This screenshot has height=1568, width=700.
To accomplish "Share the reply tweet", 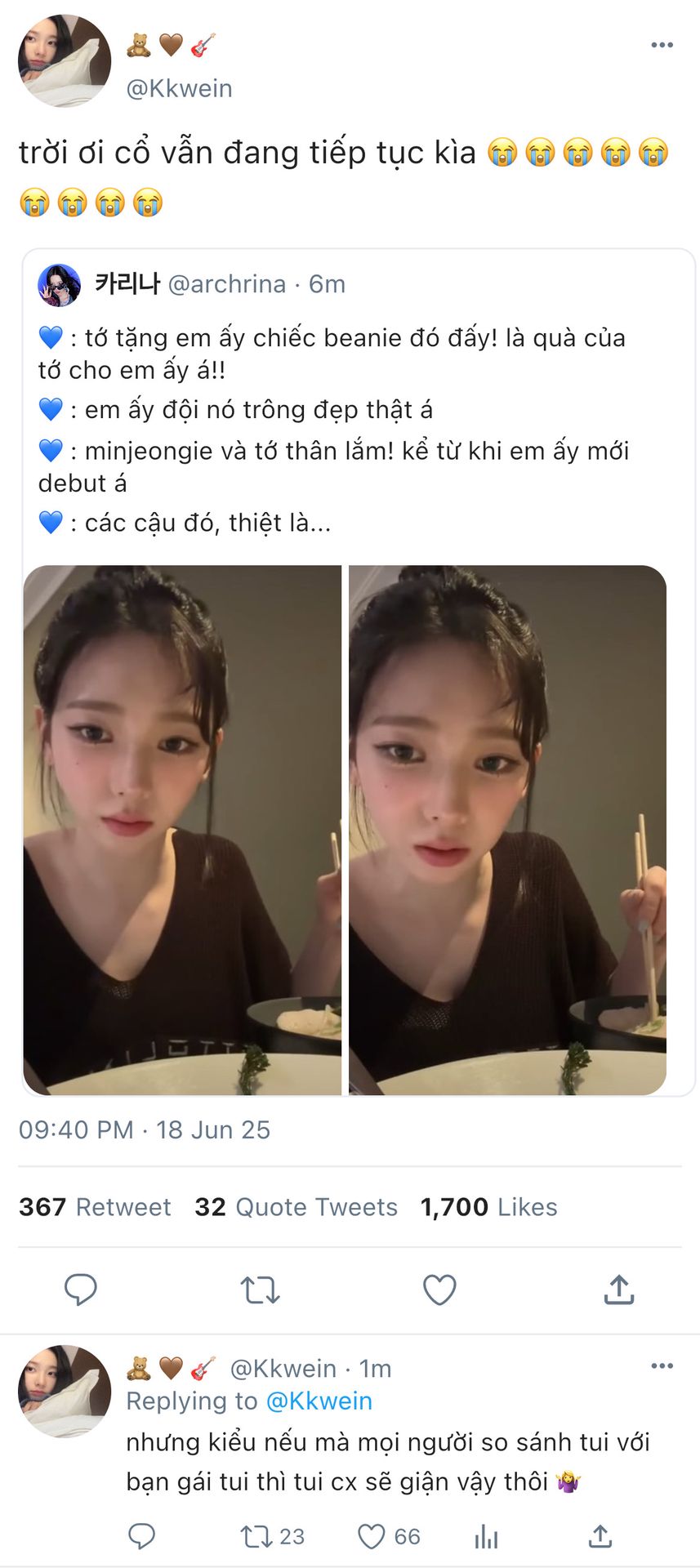I will 600,1536.
